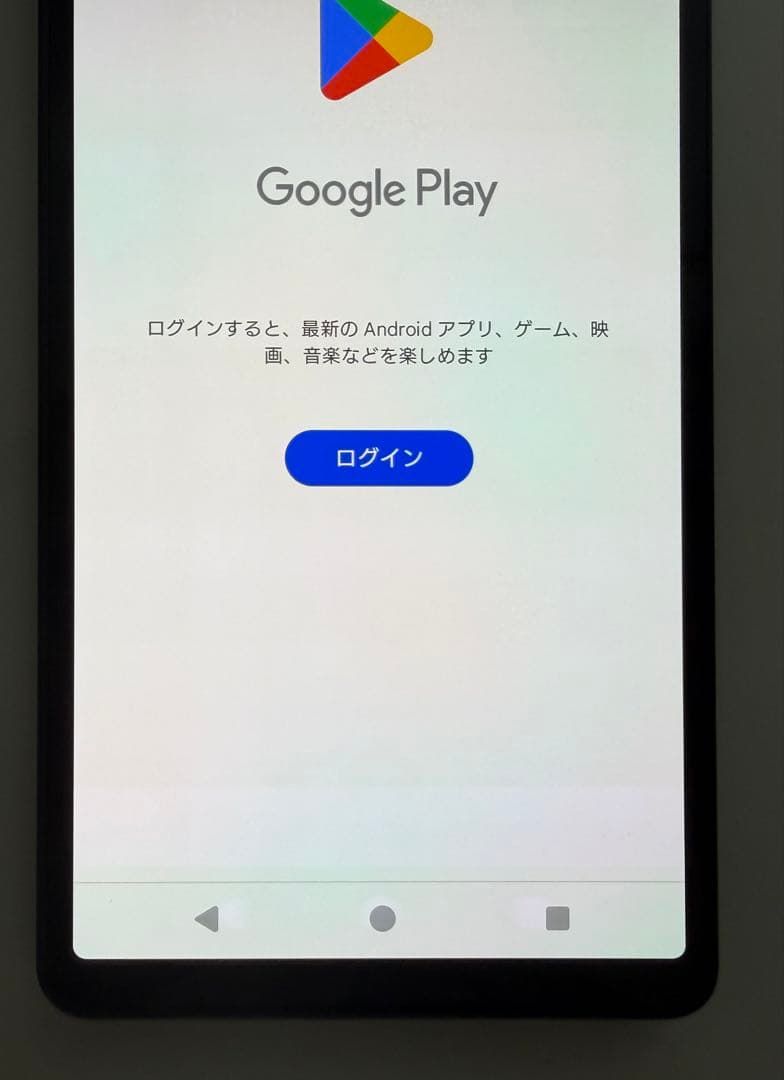Return to the home screen via the circle button
Image resolution: width=784 pixels, height=1080 pixels.
click(x=382, y=918)
